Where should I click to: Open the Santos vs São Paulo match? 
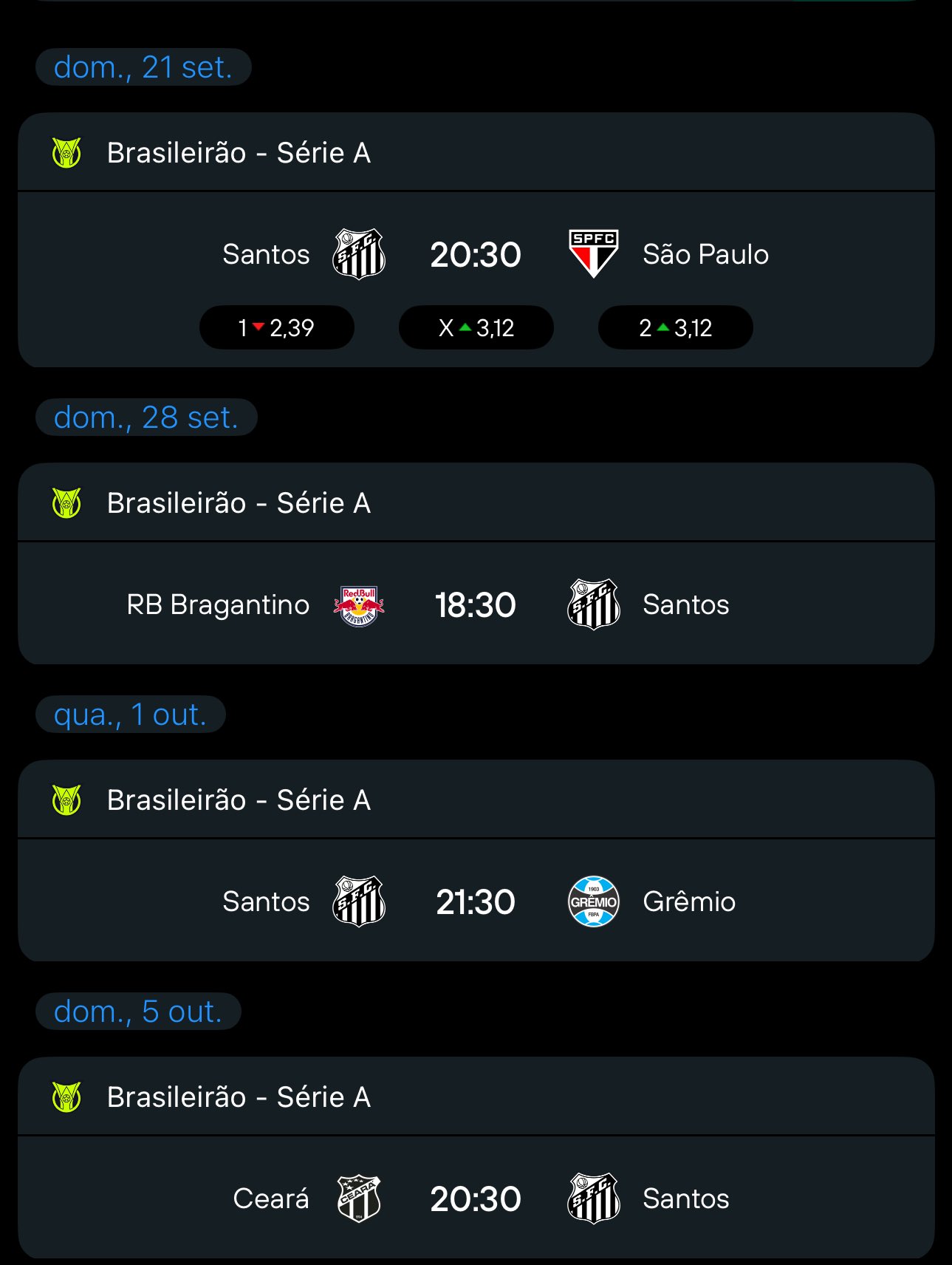tap(476, 254)
